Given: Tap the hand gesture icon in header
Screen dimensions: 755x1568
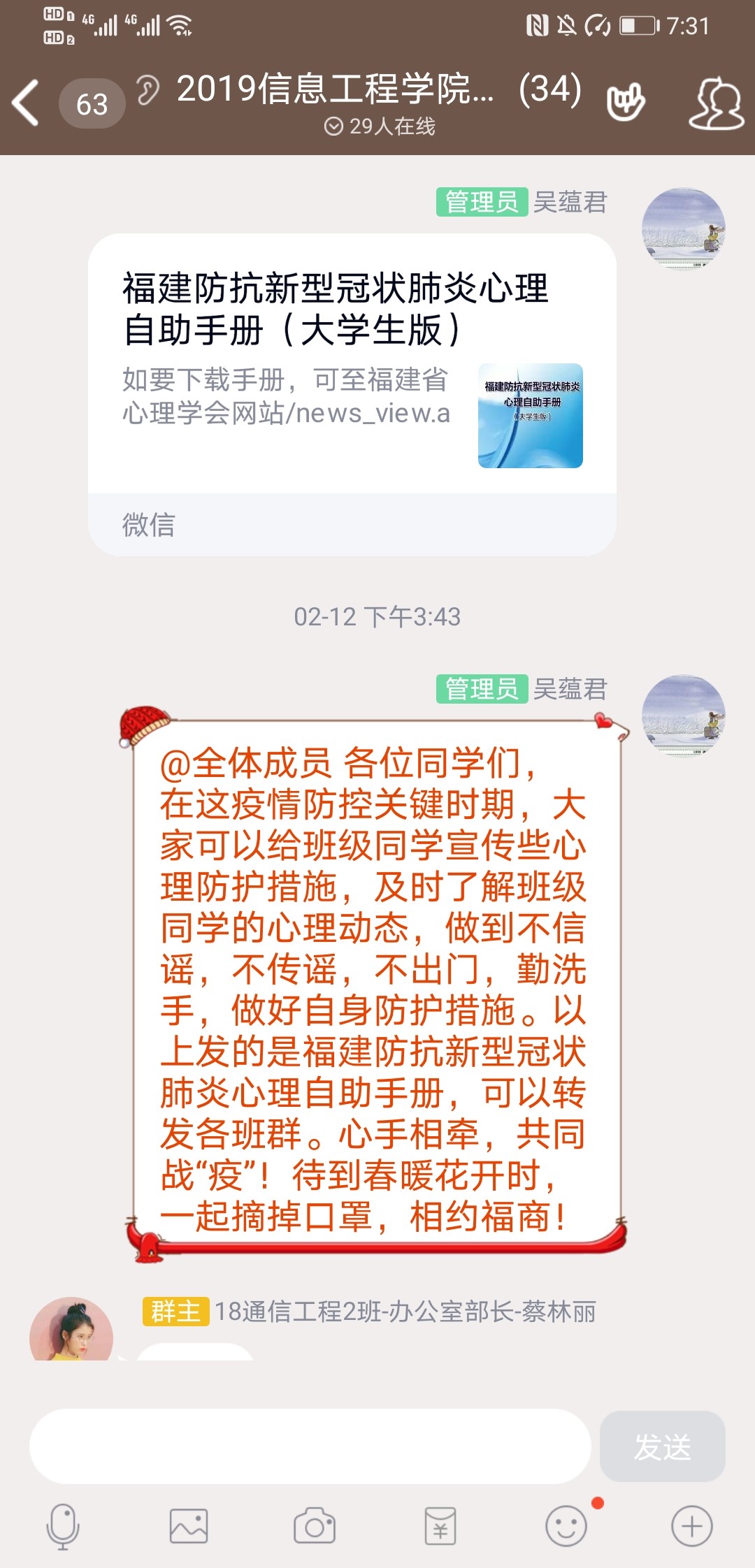Looking at the screenshot, I should point(626,103).
